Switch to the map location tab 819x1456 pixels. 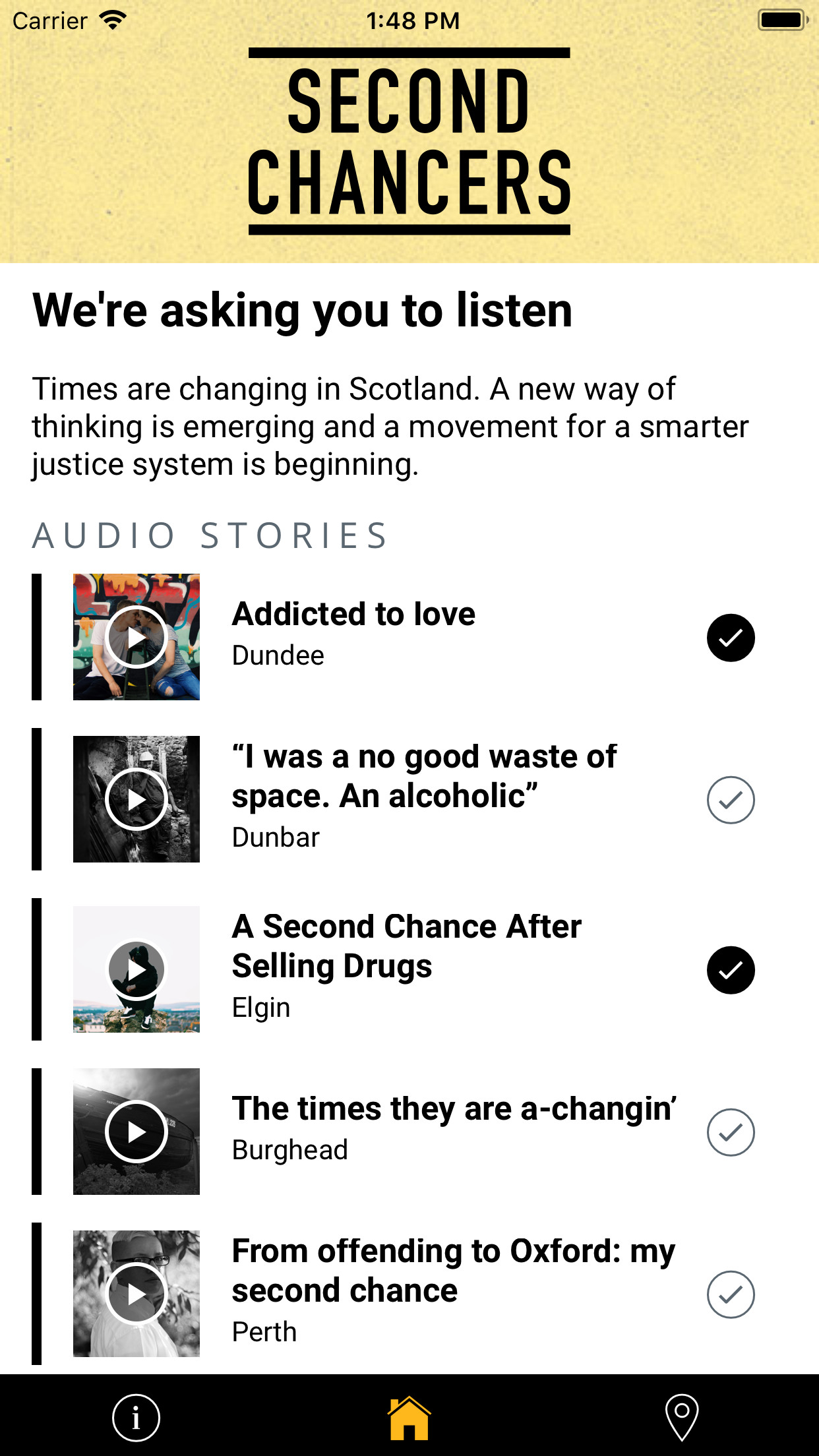click(682, 1418)
